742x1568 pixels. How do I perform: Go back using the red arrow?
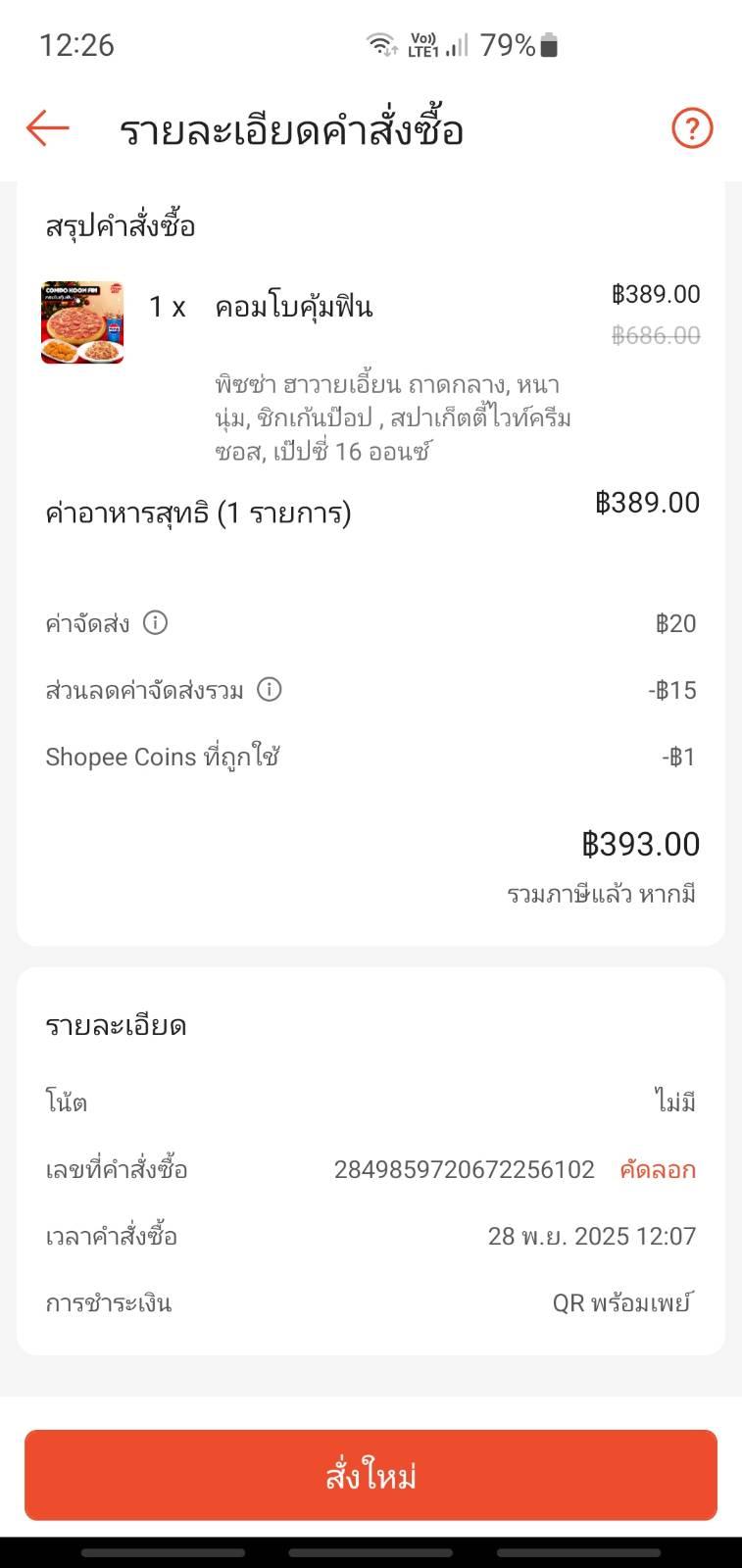pos(47,128)
